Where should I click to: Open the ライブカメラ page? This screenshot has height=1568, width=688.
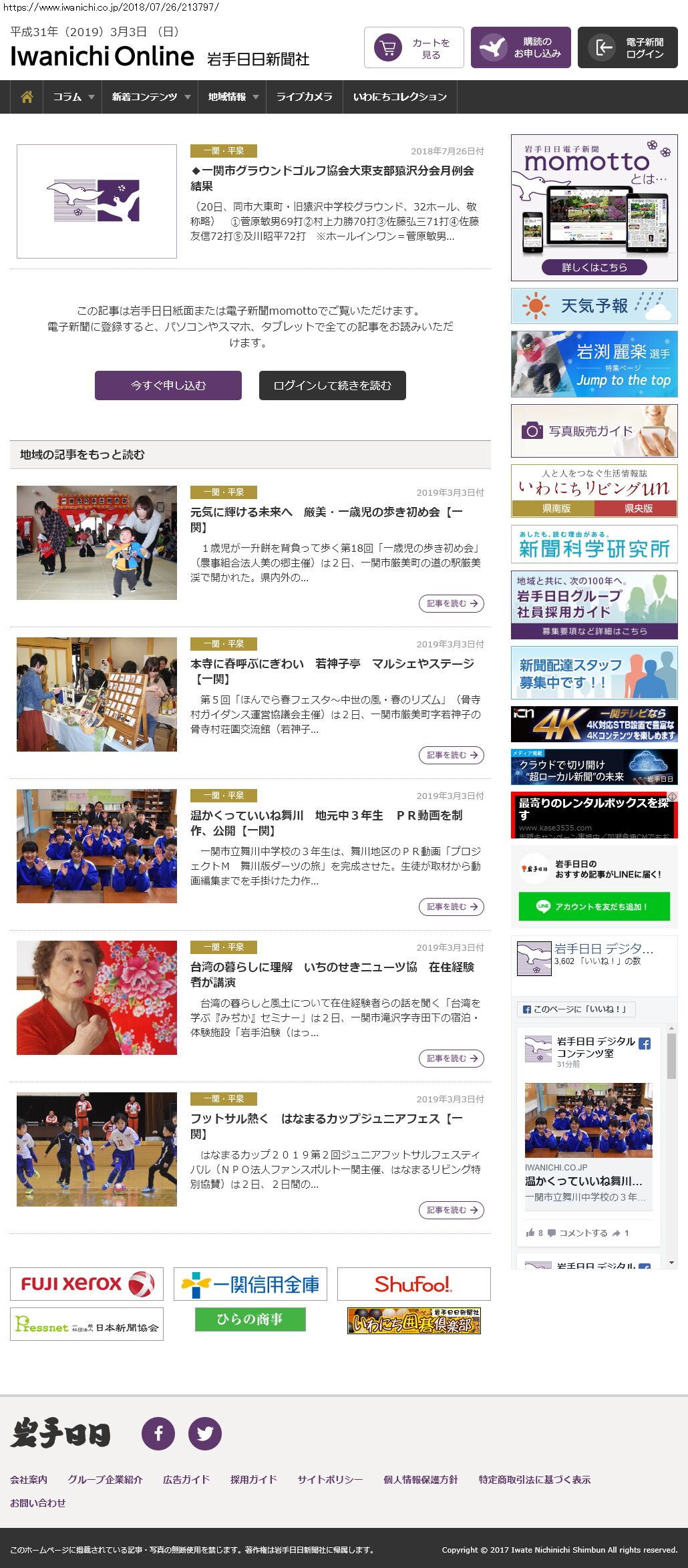(304, 97)
